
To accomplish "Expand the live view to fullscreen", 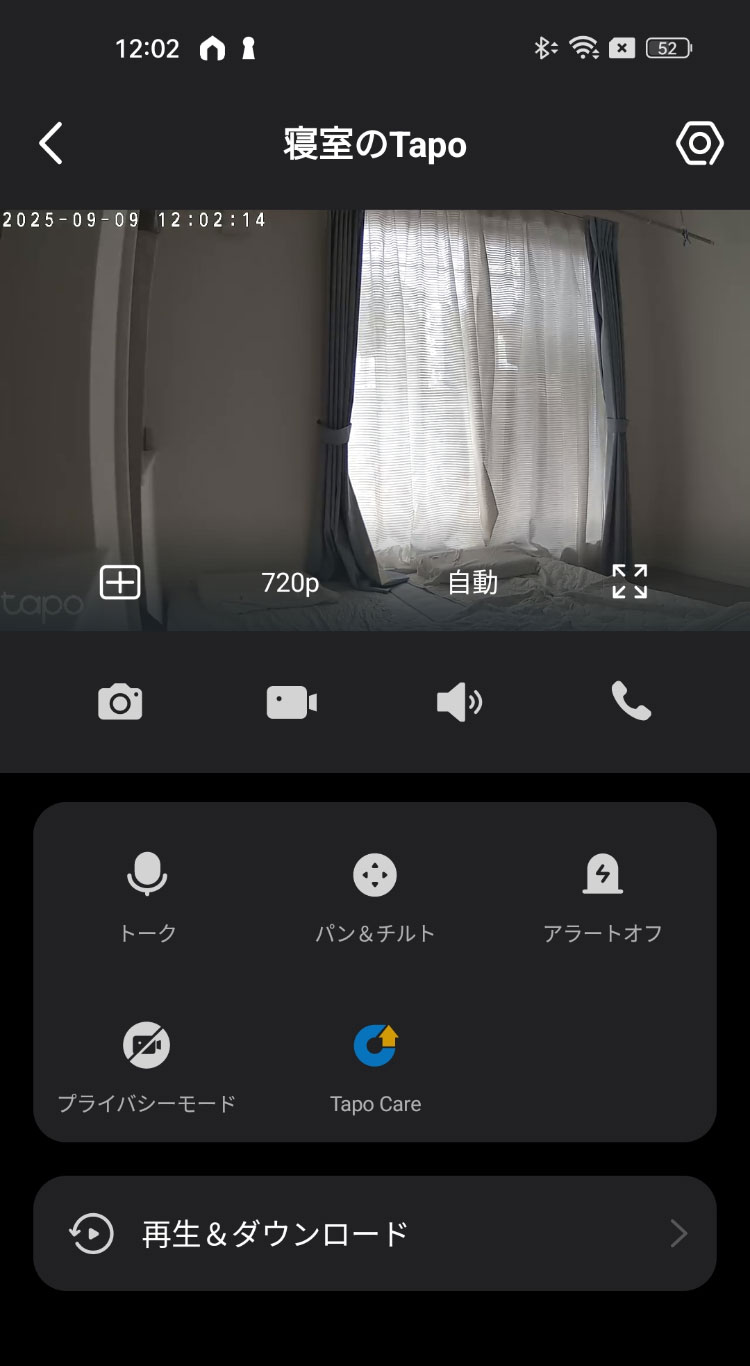I will coord(629,582).
